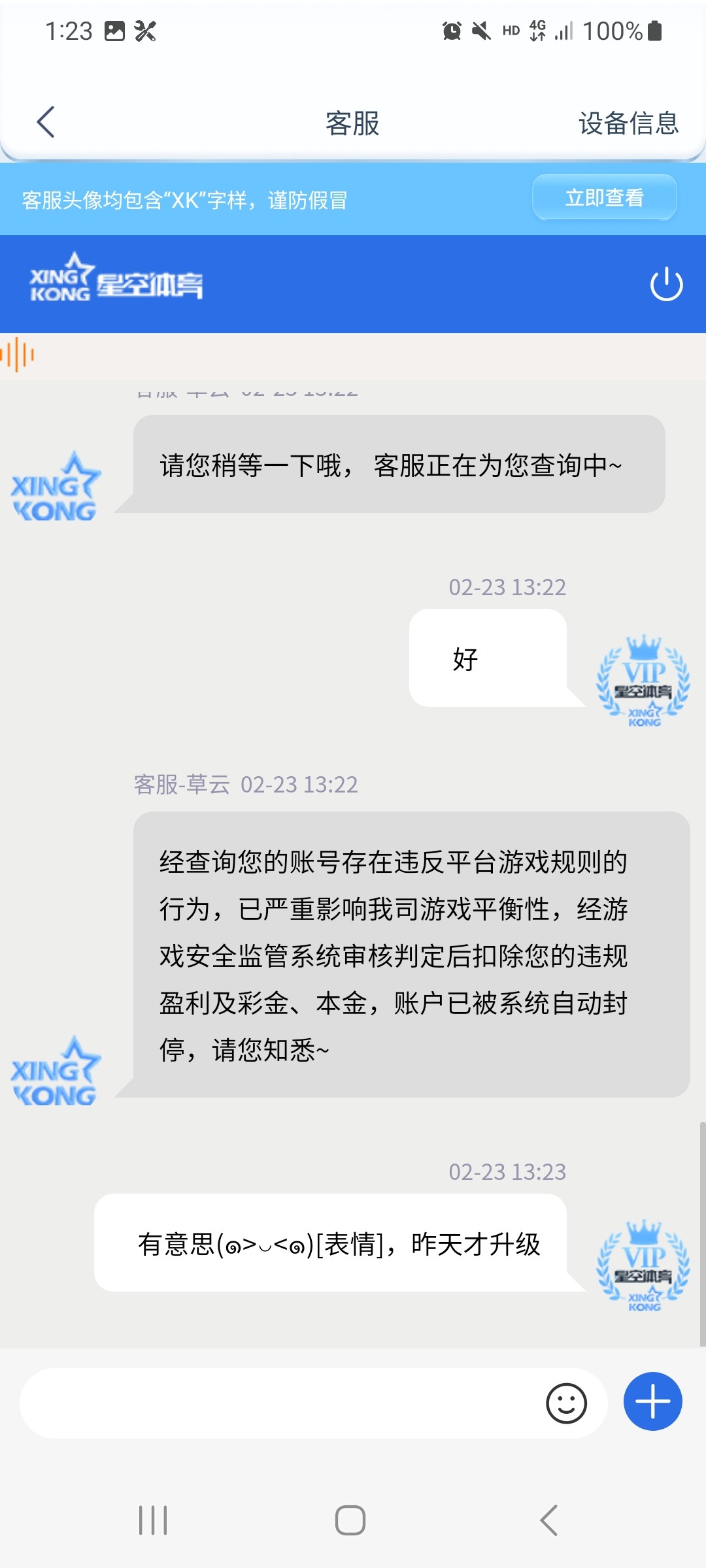Tap the 立即查看 button in the banner
The width and height of the screenshot is (706, 1568).
pos(604,197)
